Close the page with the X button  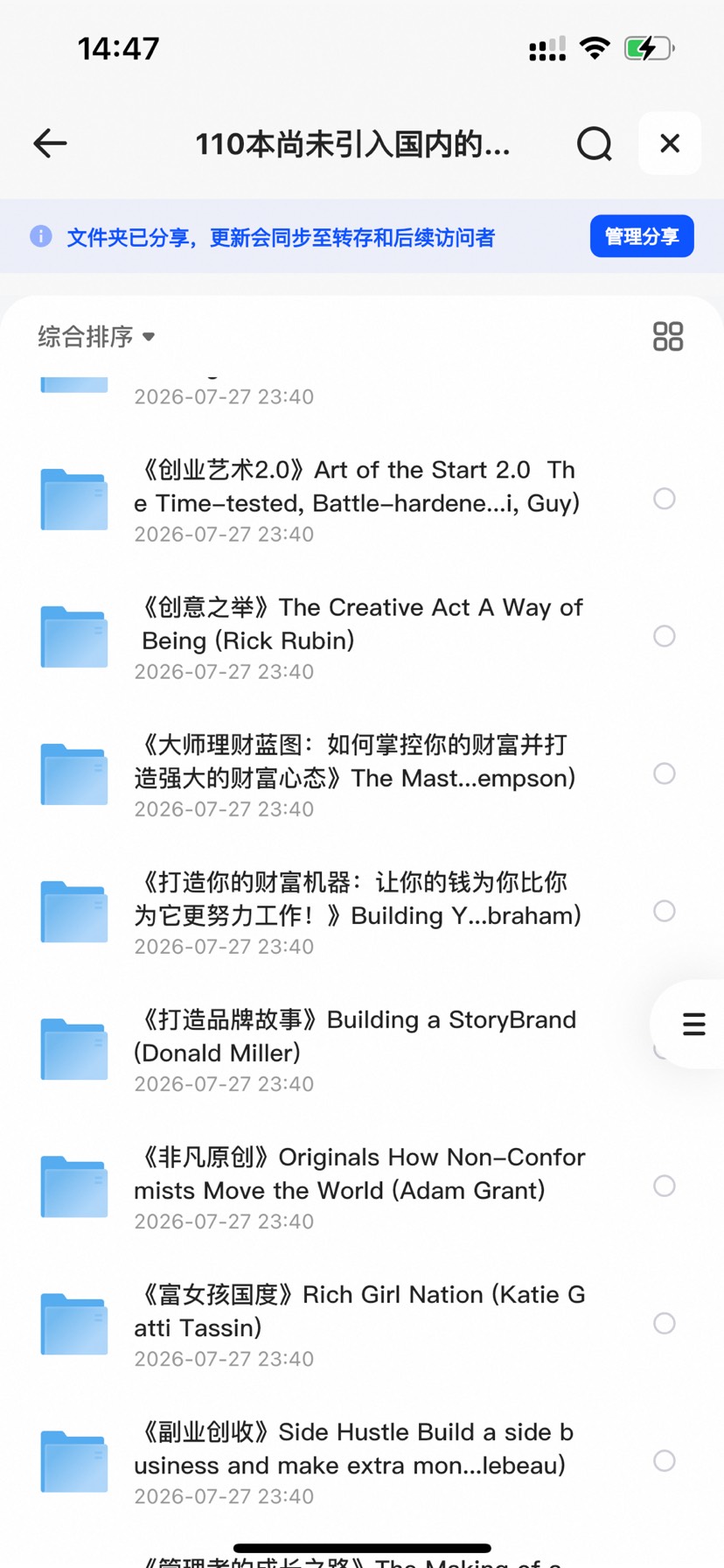(x=670, y=143)
